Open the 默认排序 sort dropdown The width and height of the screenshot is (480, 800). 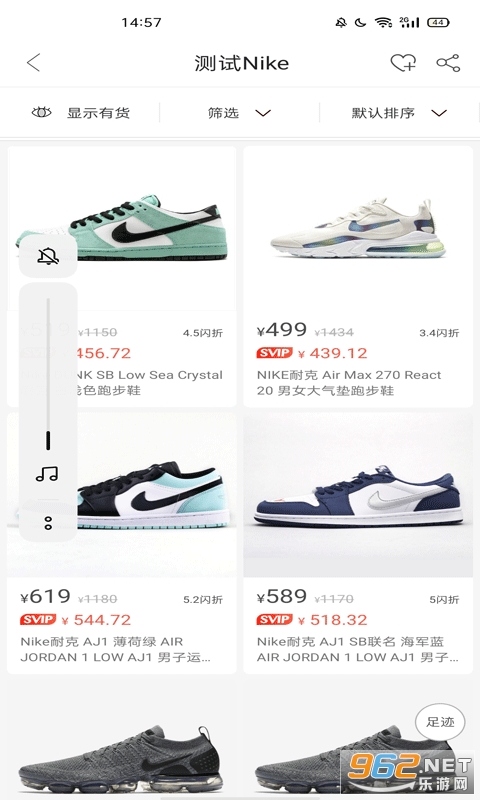(399, 113)
